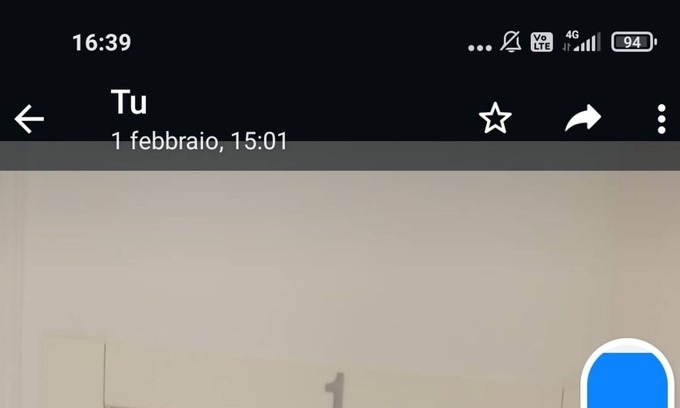Viewport: 680px width, 408px height.
Task: Go back from the photo viewer
Action: click(29, 120)
